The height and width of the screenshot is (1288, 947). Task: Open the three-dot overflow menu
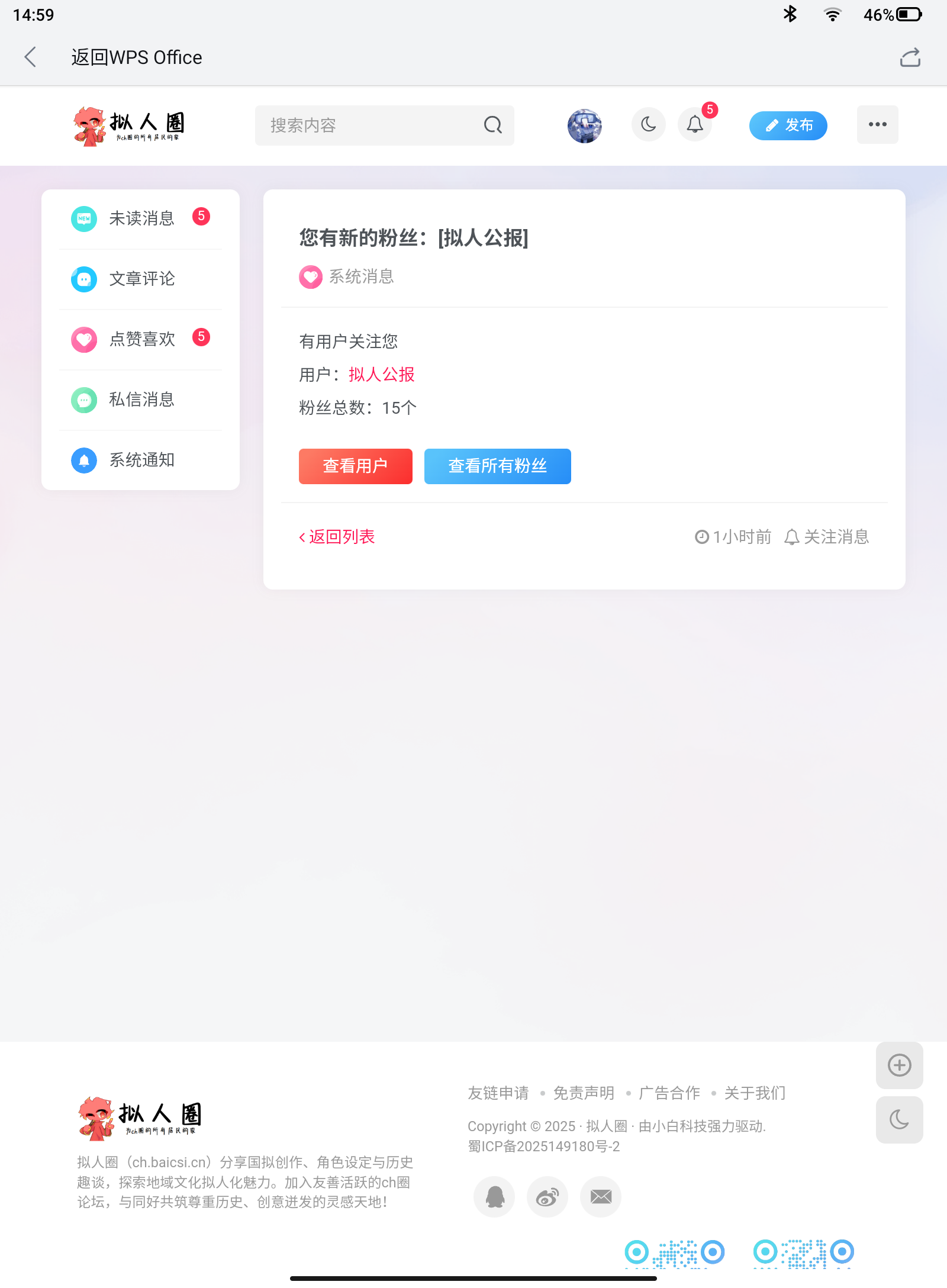point(877,124)
